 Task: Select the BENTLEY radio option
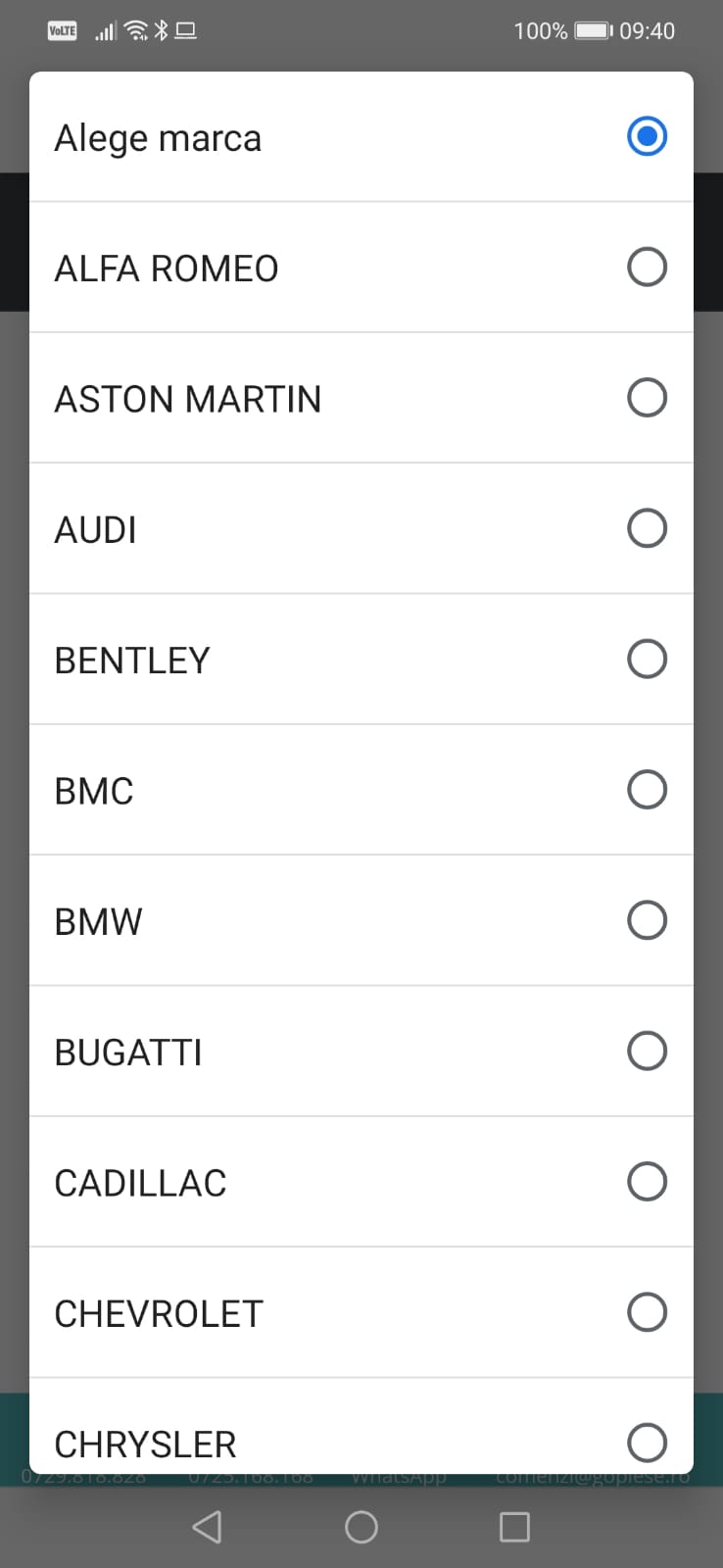point(361,660)
